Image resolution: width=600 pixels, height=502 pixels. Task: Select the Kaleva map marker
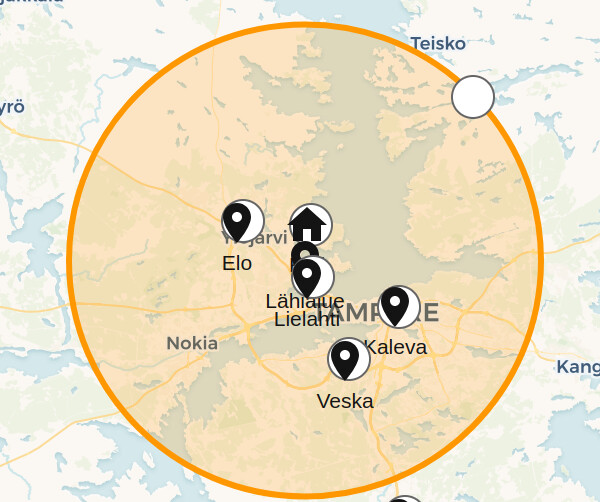point(398,306)
